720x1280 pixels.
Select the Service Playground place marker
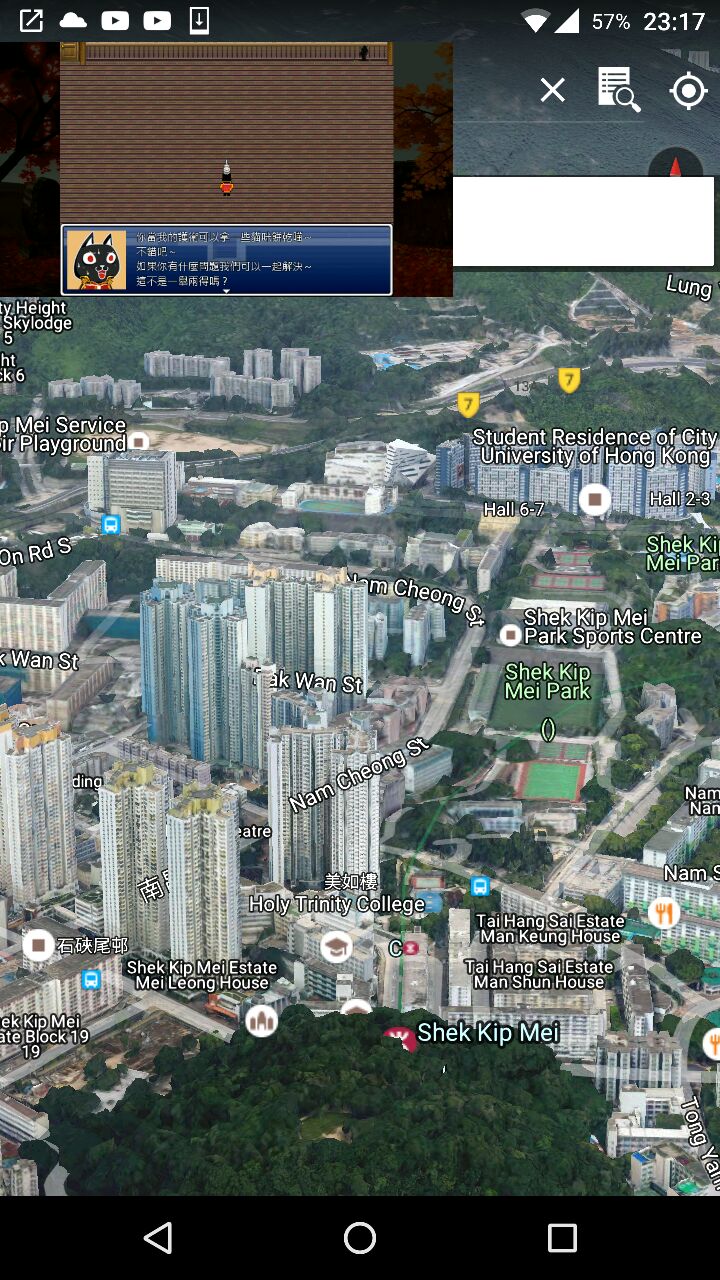139,441
